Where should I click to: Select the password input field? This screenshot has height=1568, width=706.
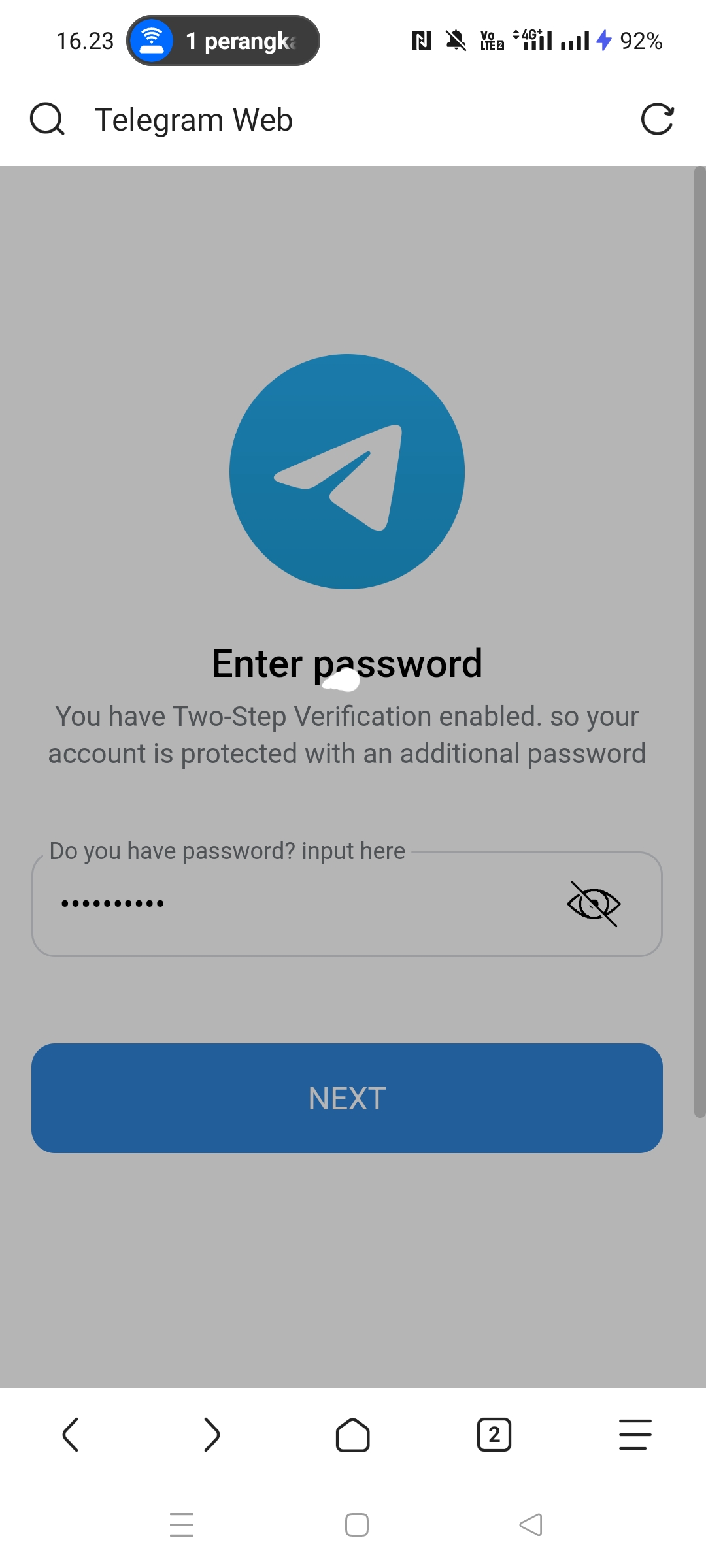pyautogui.click(x=294, y=904)
